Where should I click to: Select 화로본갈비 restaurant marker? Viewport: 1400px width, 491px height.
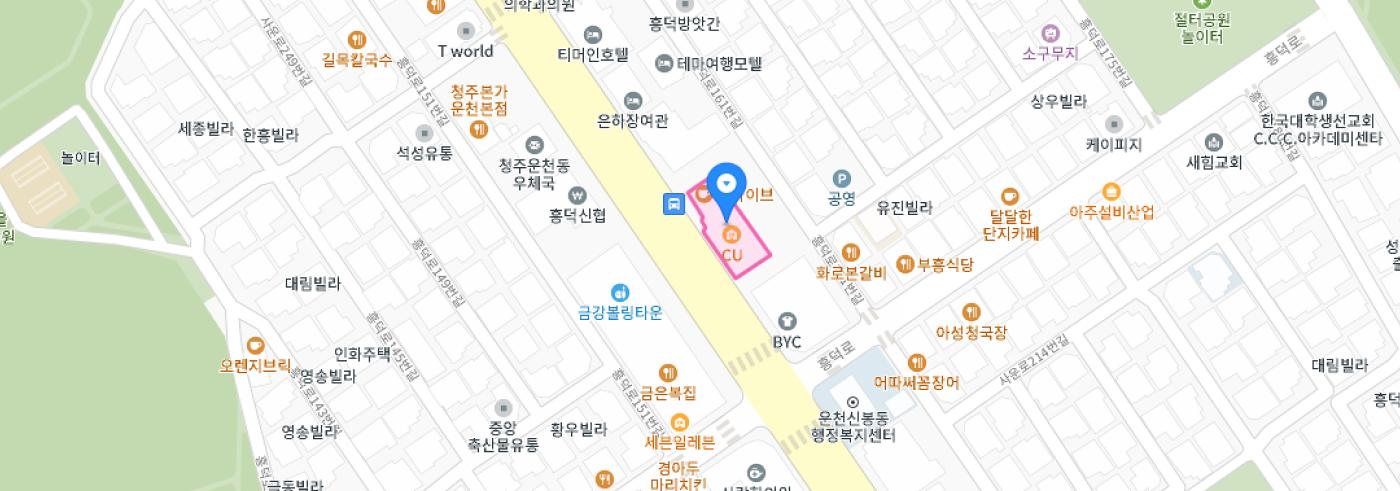[851, 252]
